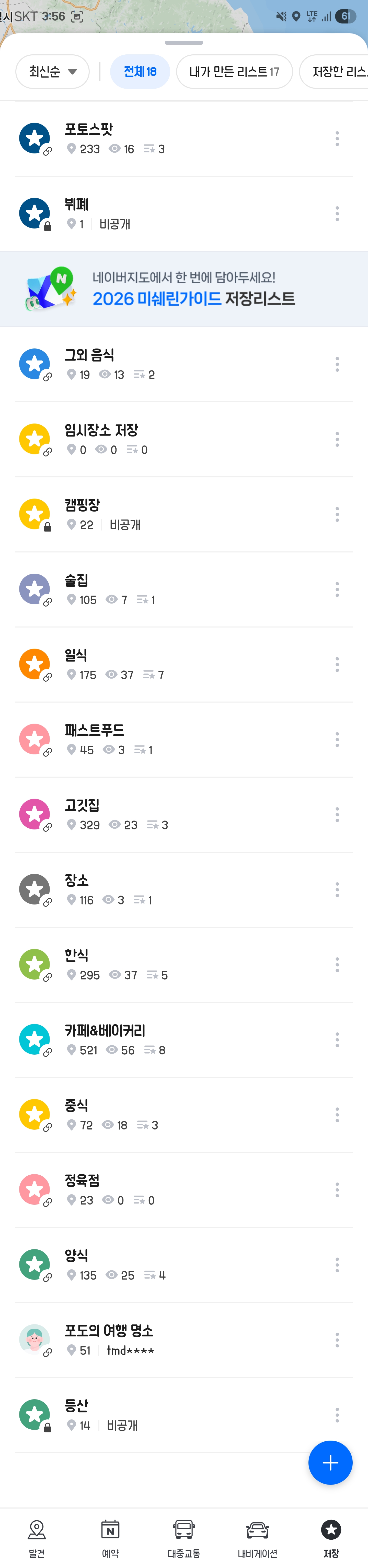Open the 그외 음식 list
Image resolution: width=368 pixels, height=1568 pixels.
152,364
